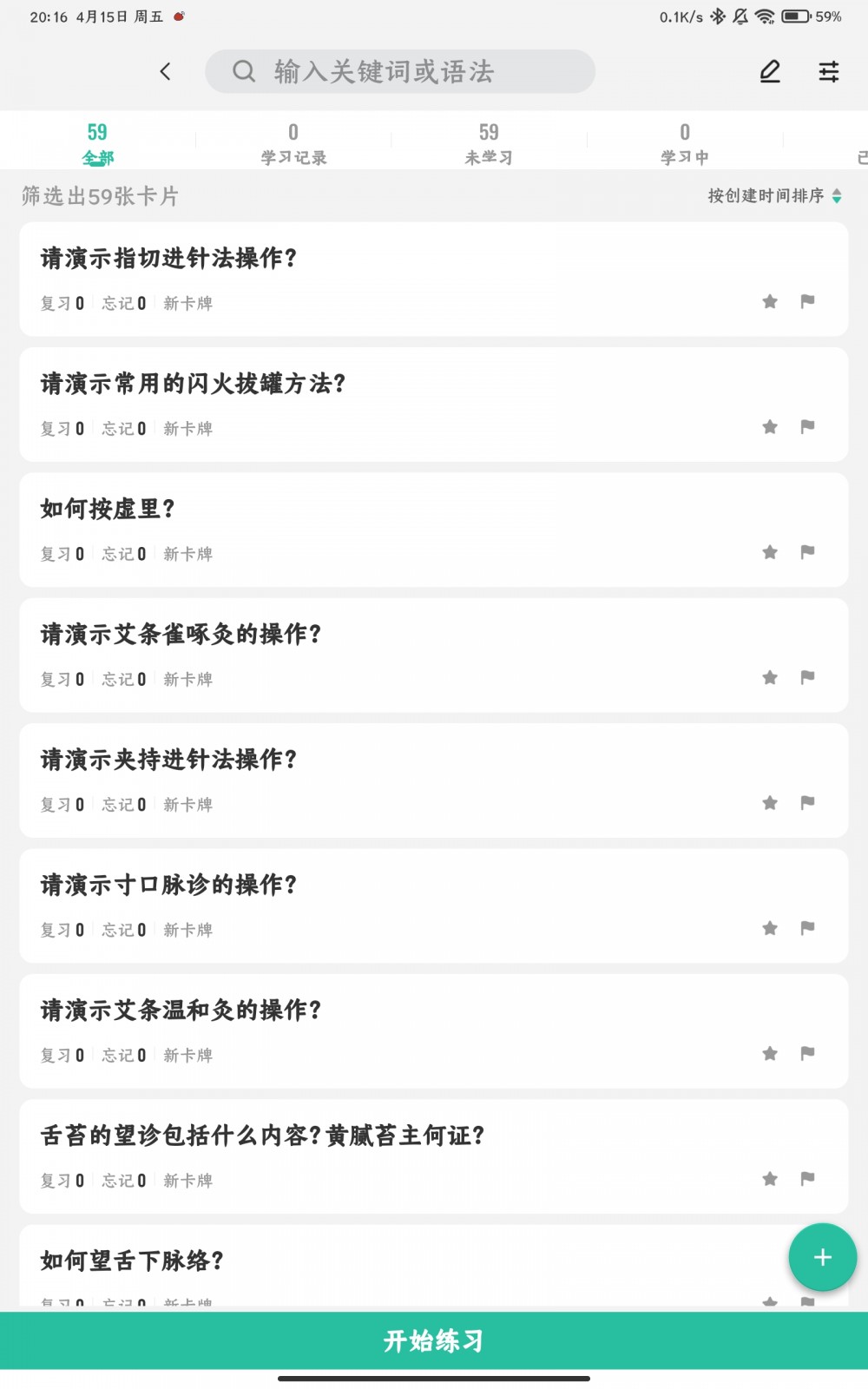Go back using the top-left arrow
This screenshot has width=868, height=1389.
tap(166, 71)
